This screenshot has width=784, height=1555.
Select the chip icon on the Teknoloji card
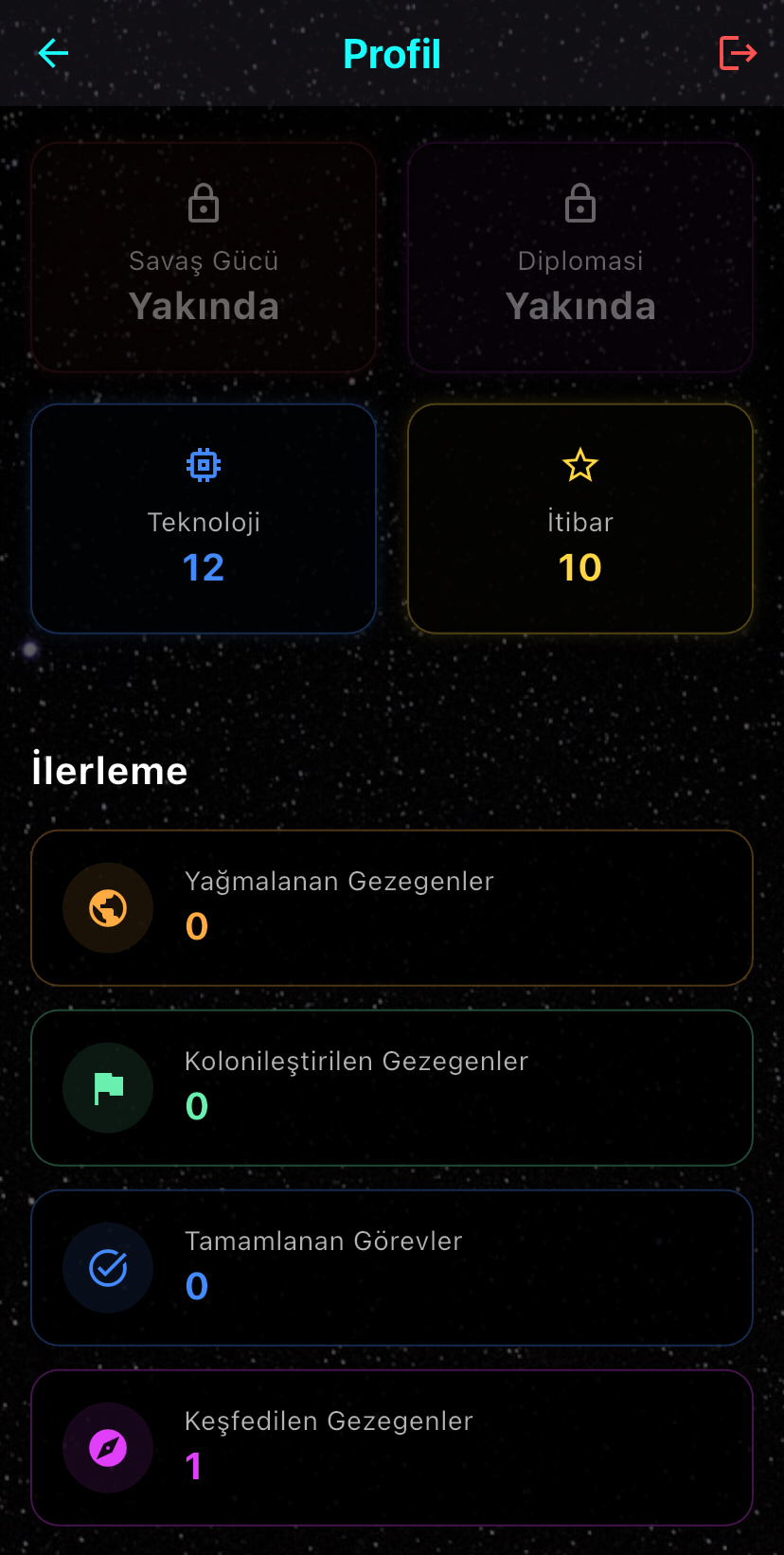click(x=204, y=465)
